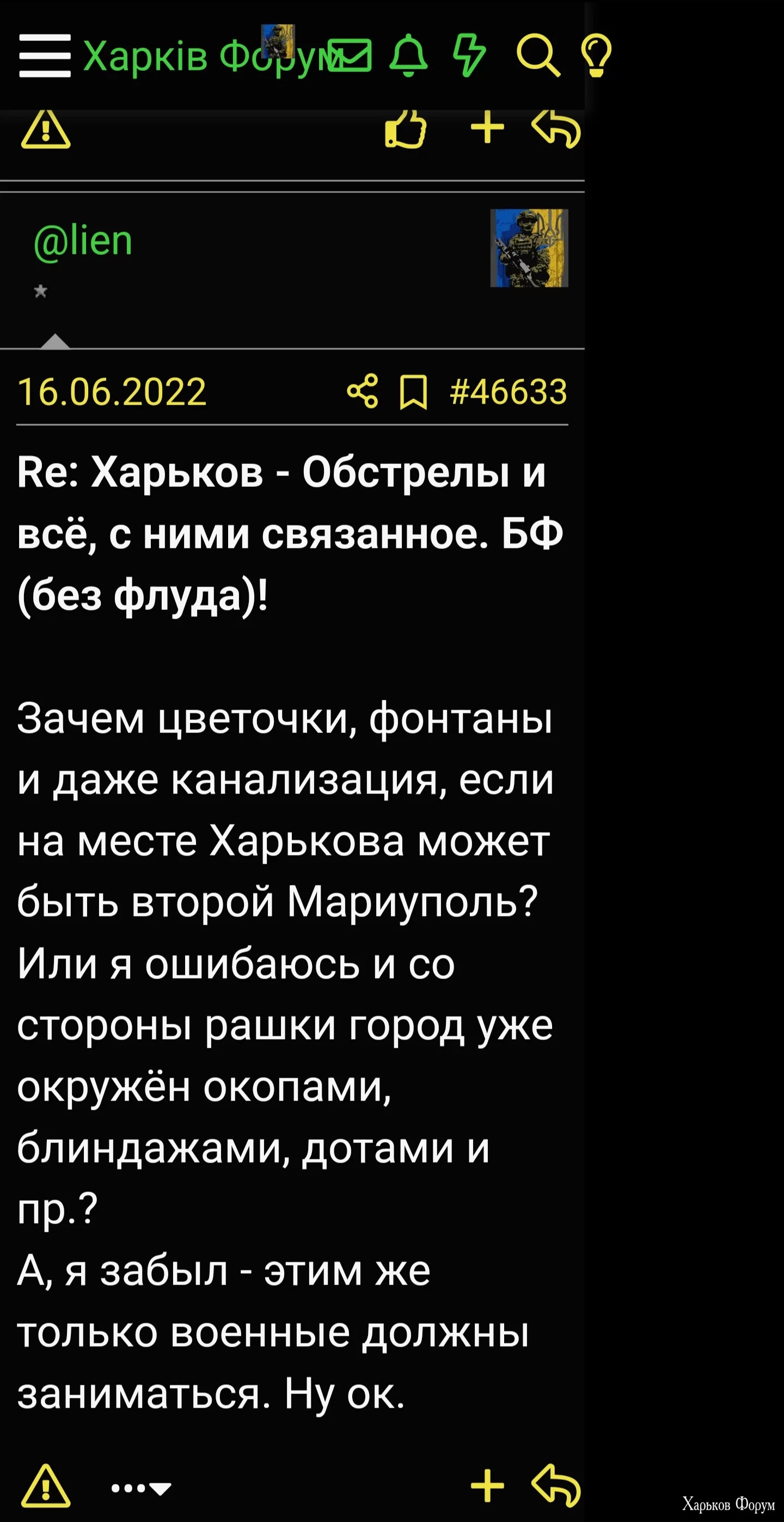Like the previous post with thumbs-up

(405, 128)
